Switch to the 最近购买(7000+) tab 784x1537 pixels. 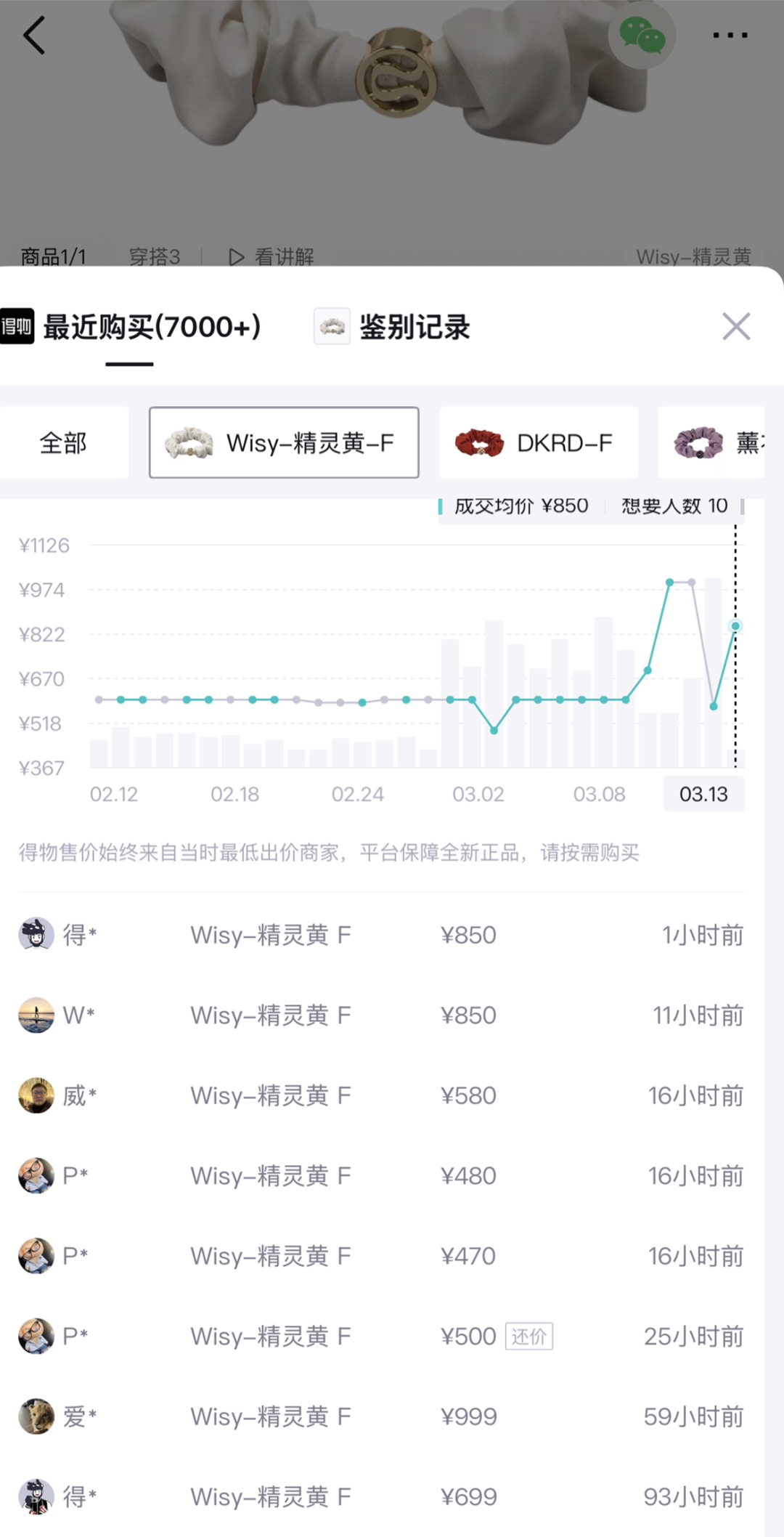pyautogui.click(x=151, y=327)
